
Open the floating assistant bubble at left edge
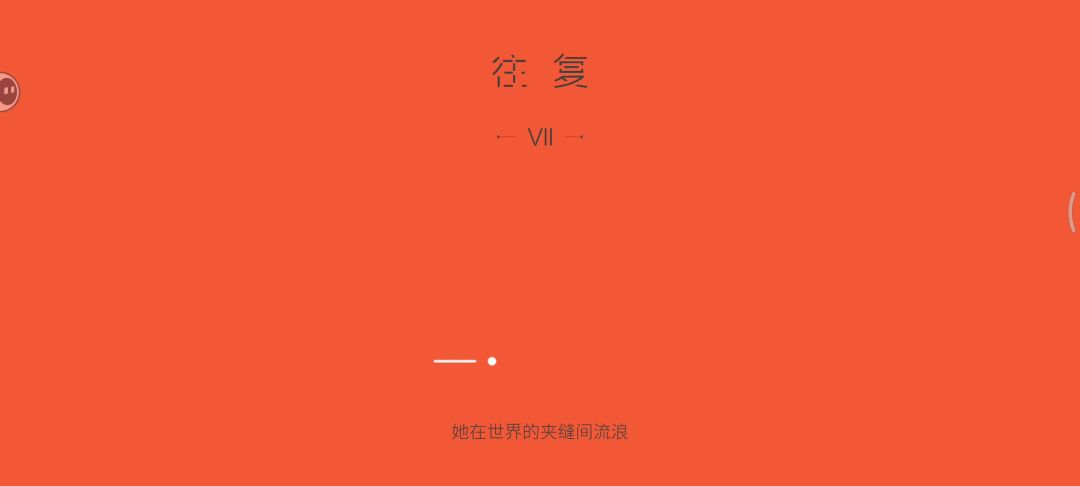point(8,92)
